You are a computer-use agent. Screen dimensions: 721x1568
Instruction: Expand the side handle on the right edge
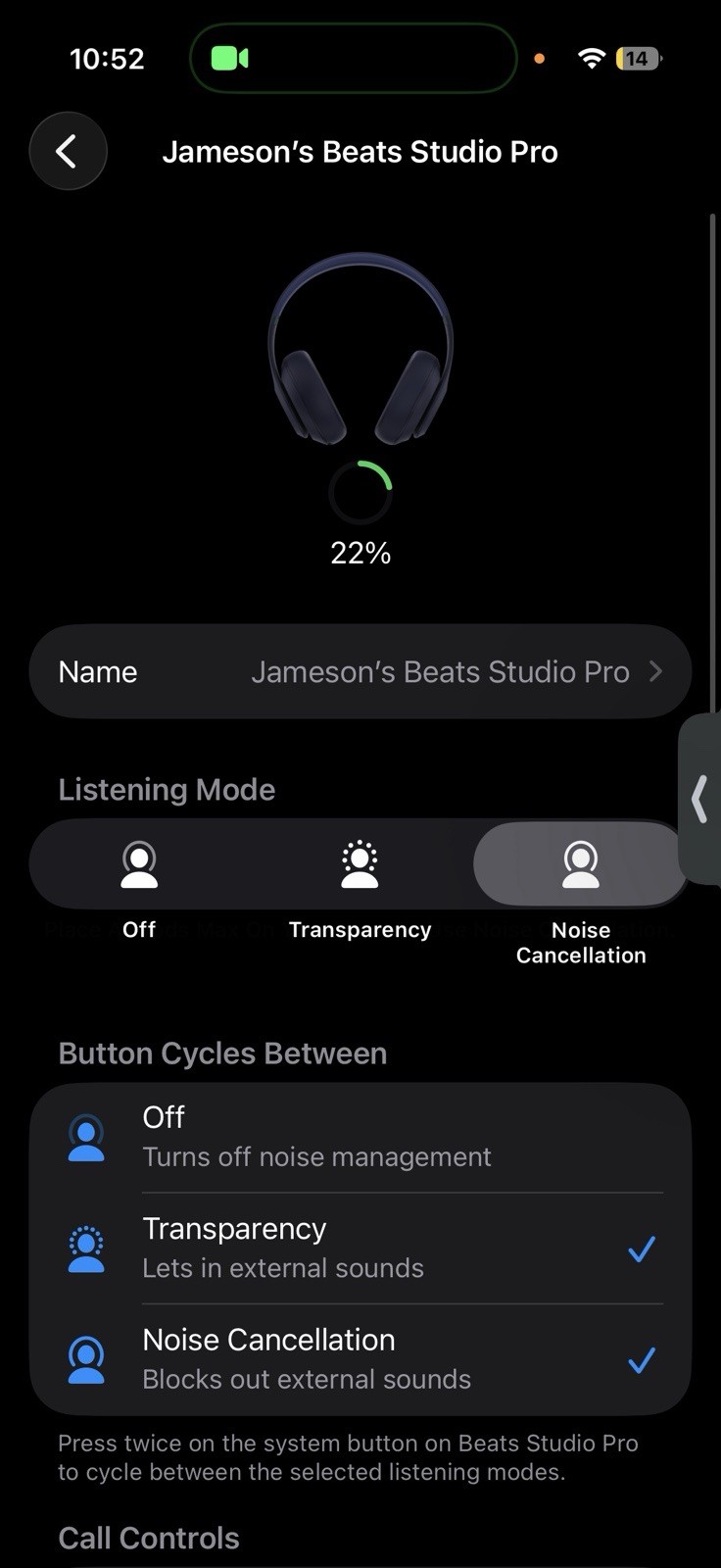[700, 799]
